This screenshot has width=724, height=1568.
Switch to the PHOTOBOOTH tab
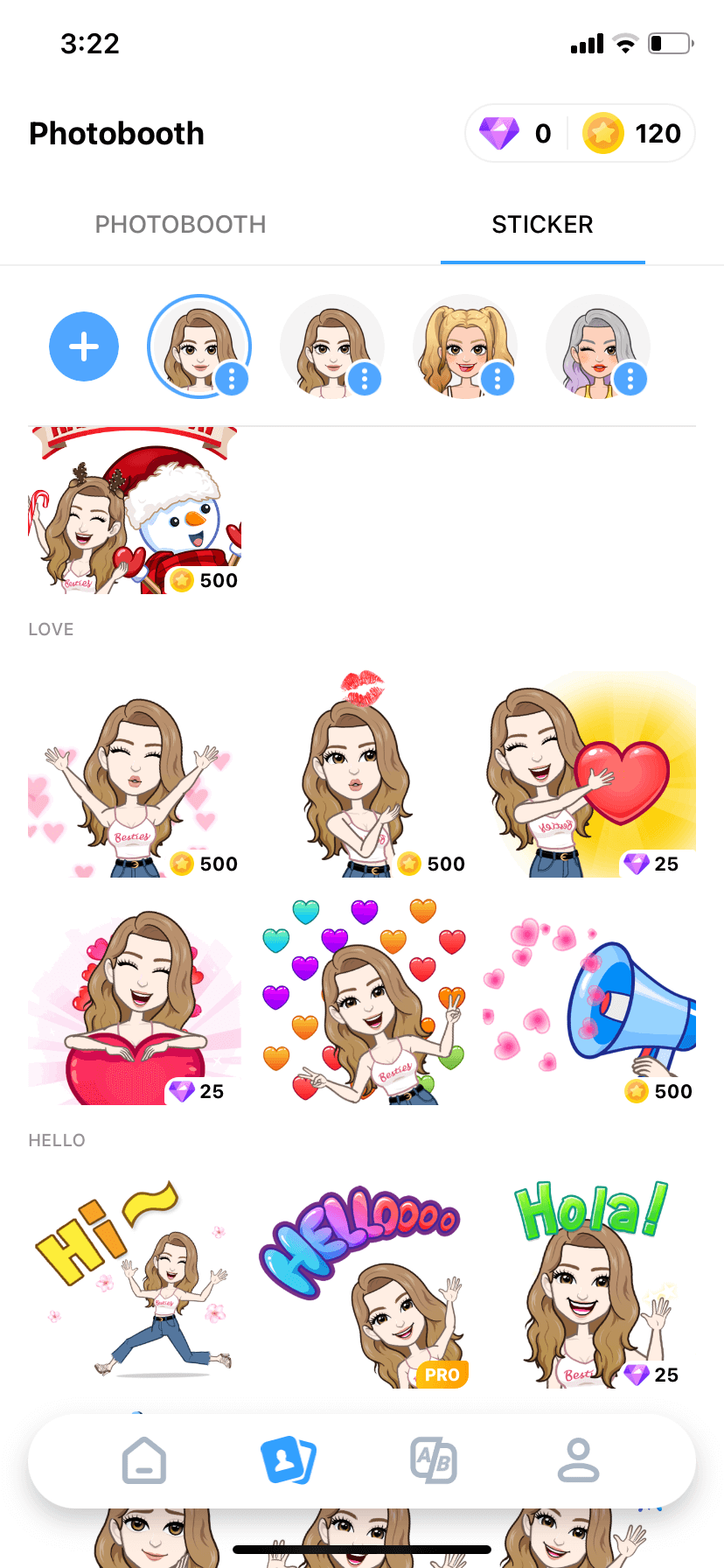coord(180,225)
